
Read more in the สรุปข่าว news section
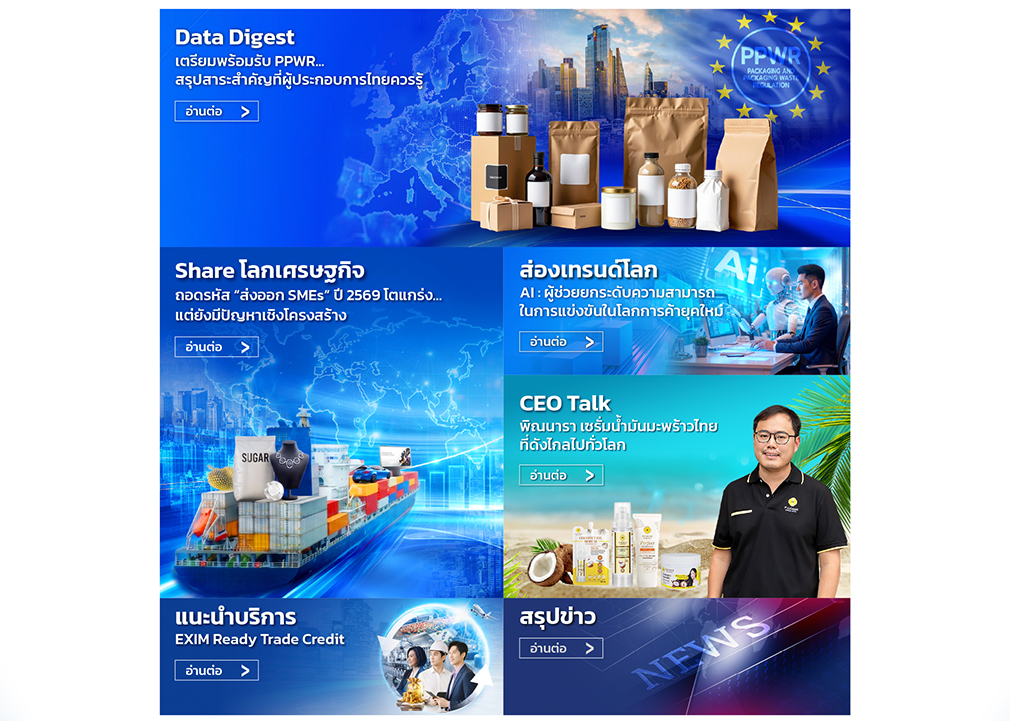pyautogui.click(x=561, y=648)
